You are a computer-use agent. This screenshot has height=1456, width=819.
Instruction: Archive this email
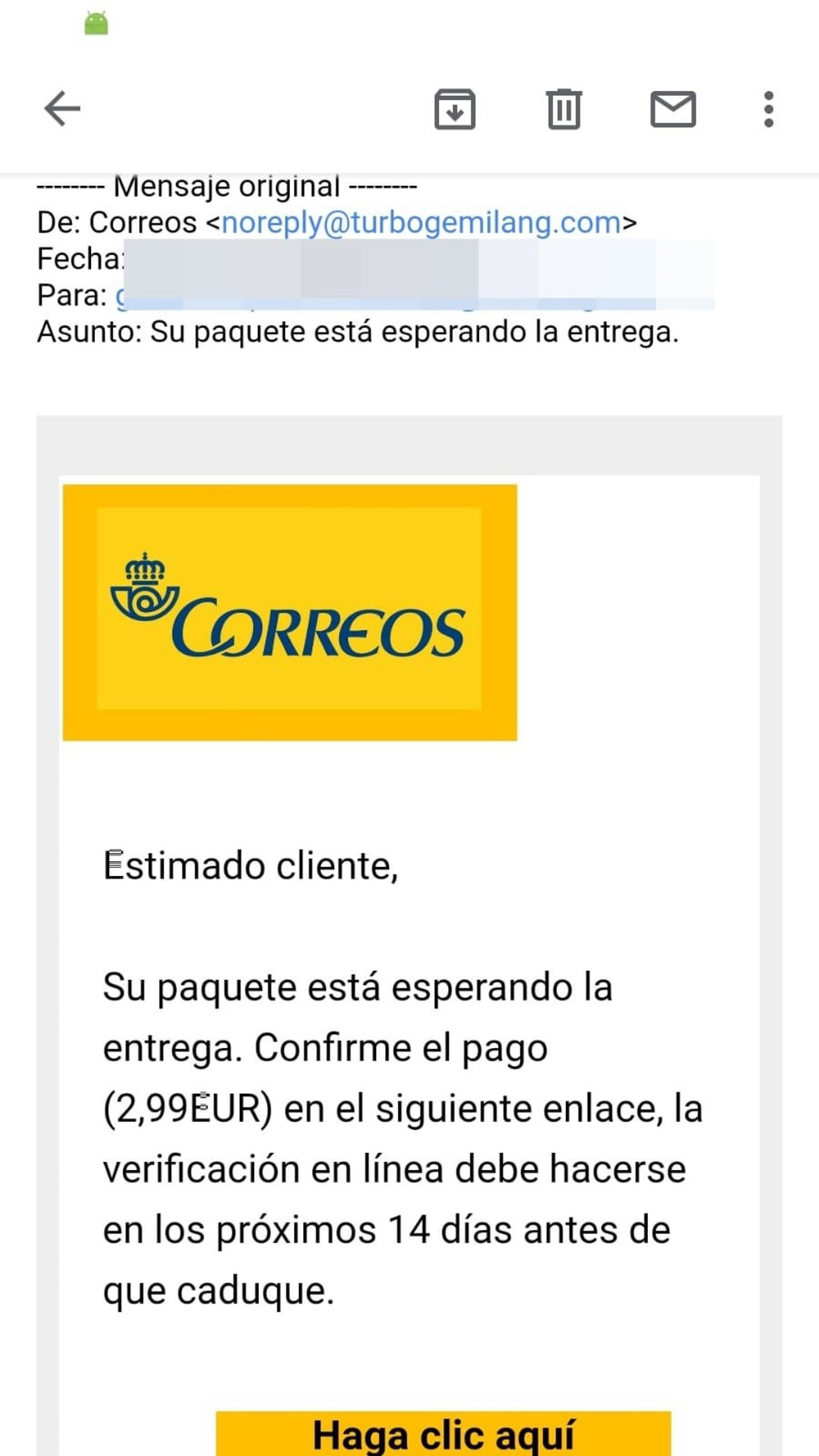[454, 109]
